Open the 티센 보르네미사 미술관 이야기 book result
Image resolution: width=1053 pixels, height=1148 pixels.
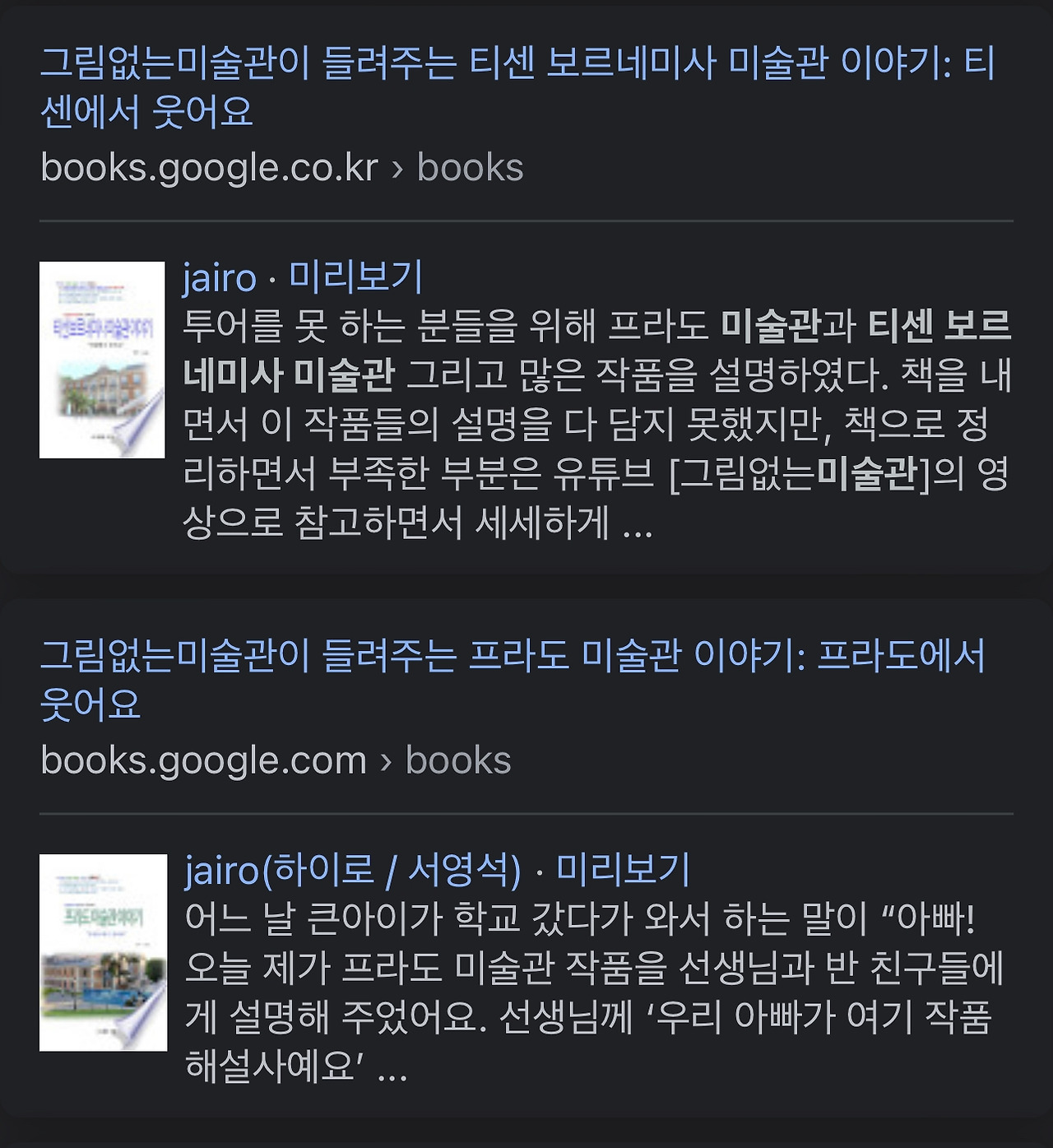click(x=518, y=87)
